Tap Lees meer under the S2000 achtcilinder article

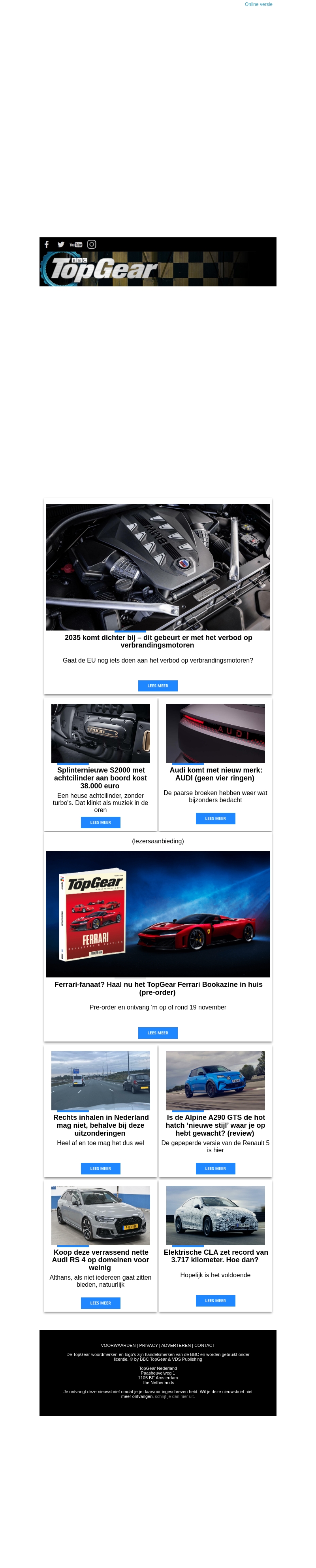[100, 822]
